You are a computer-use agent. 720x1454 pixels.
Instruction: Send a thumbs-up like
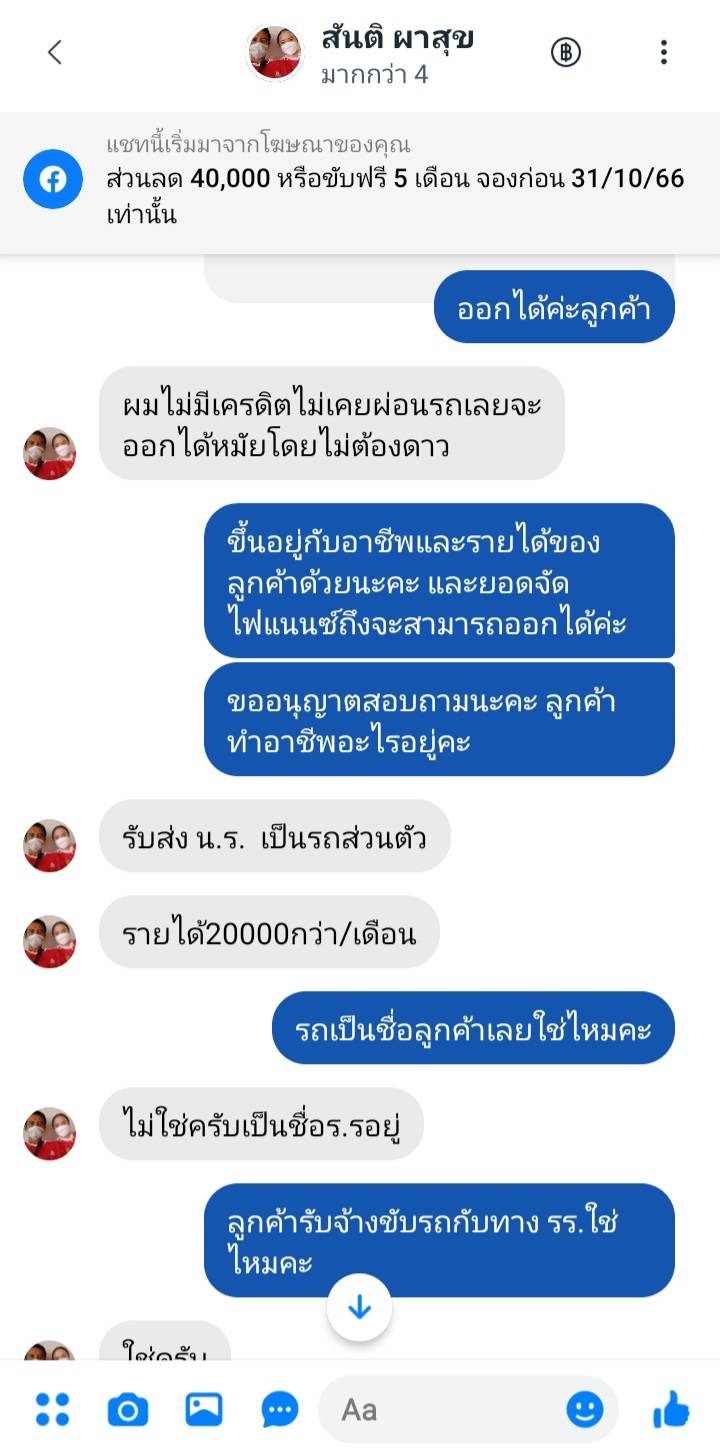point(671,1409)
